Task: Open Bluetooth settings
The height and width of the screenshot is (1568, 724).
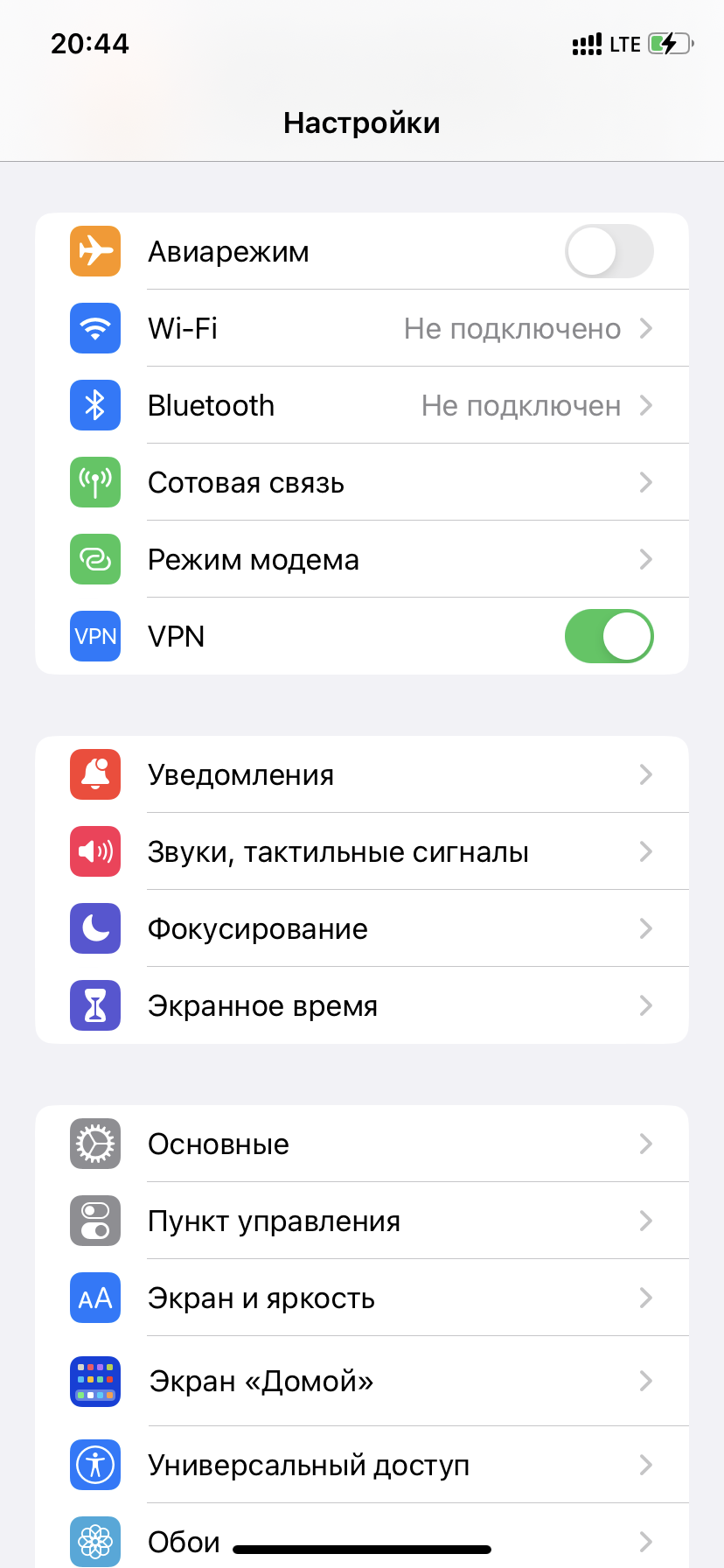Action: coord(362,405)
